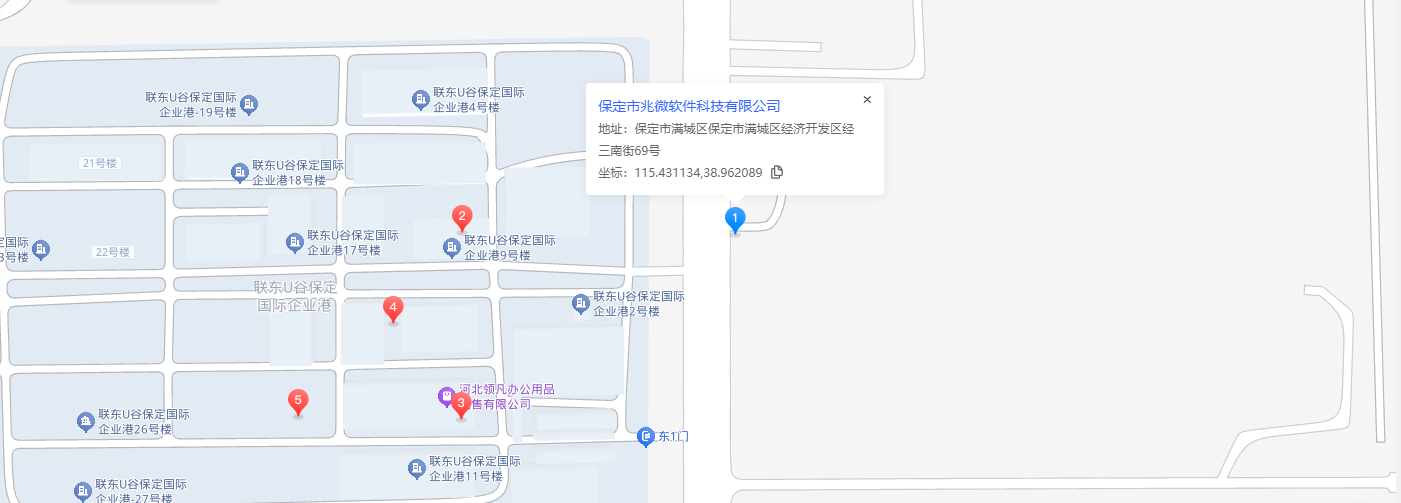Image resolution: width=1401 pixels, height=503 pixels.
Task: Close the location info popup
Action: pos(867,99)
